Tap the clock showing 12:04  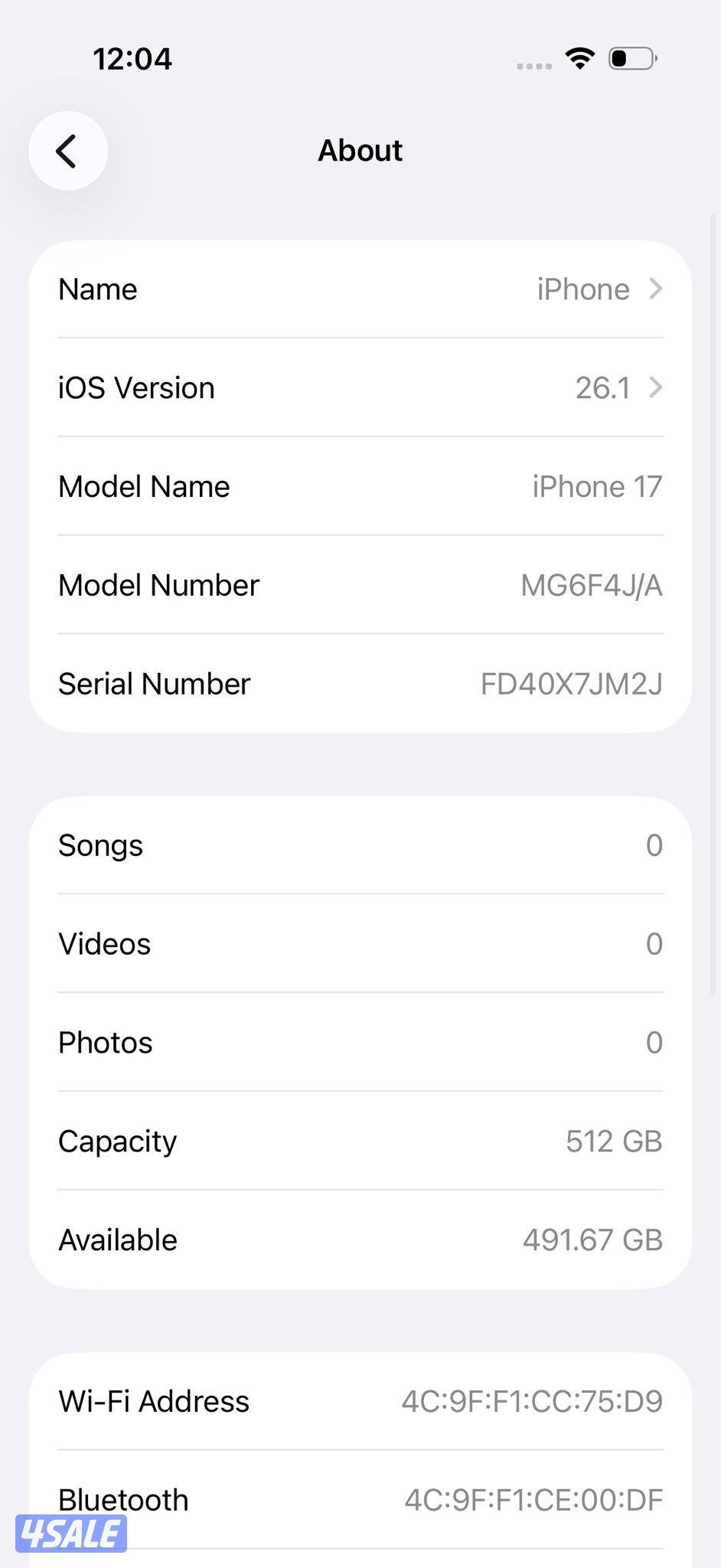click(132, 58)
